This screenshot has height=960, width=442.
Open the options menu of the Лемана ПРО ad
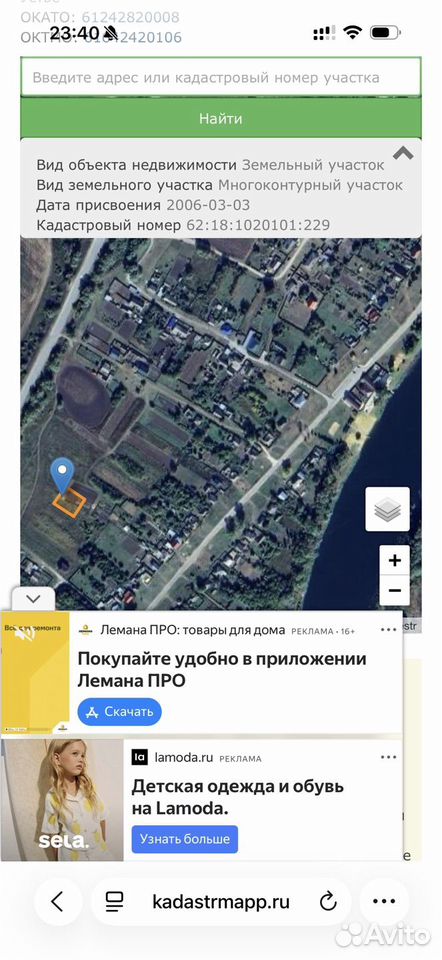pos(389,630)
